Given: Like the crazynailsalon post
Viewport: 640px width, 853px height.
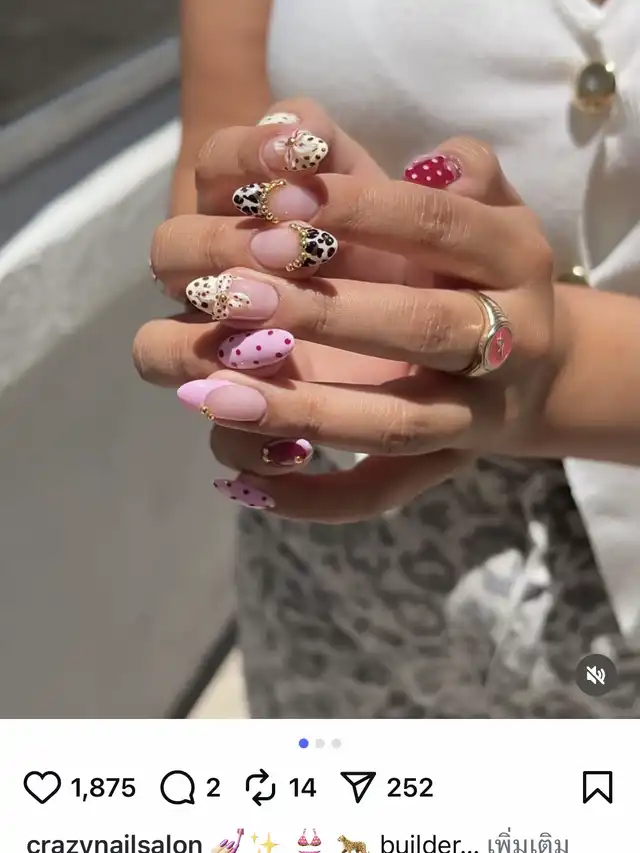Looking at the screenshot, I should pos(42,788).
